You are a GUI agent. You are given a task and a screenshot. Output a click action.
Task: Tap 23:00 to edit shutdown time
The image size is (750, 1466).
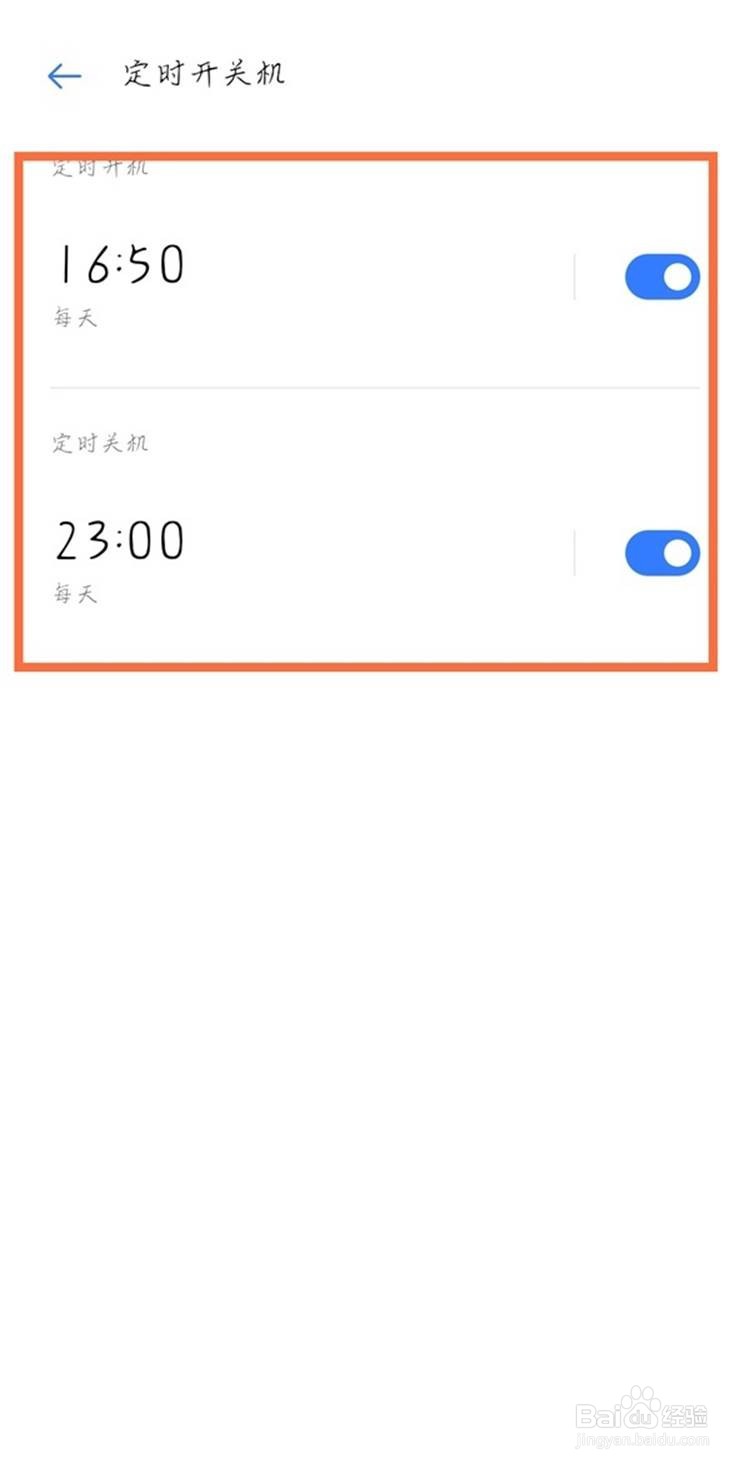point(119,538)
